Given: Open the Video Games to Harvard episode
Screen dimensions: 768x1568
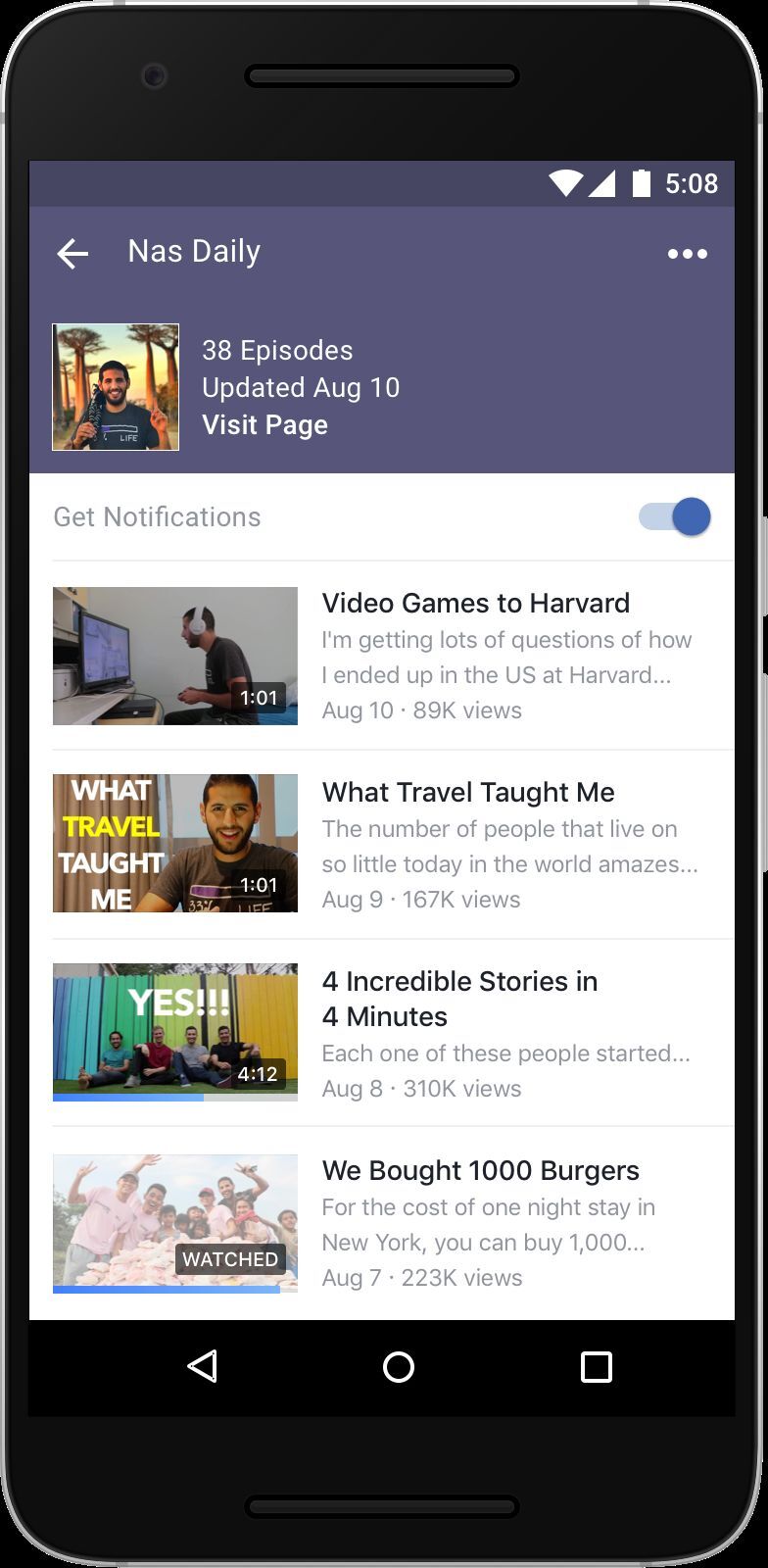Looking at the screenshot, I should [475, 603].
